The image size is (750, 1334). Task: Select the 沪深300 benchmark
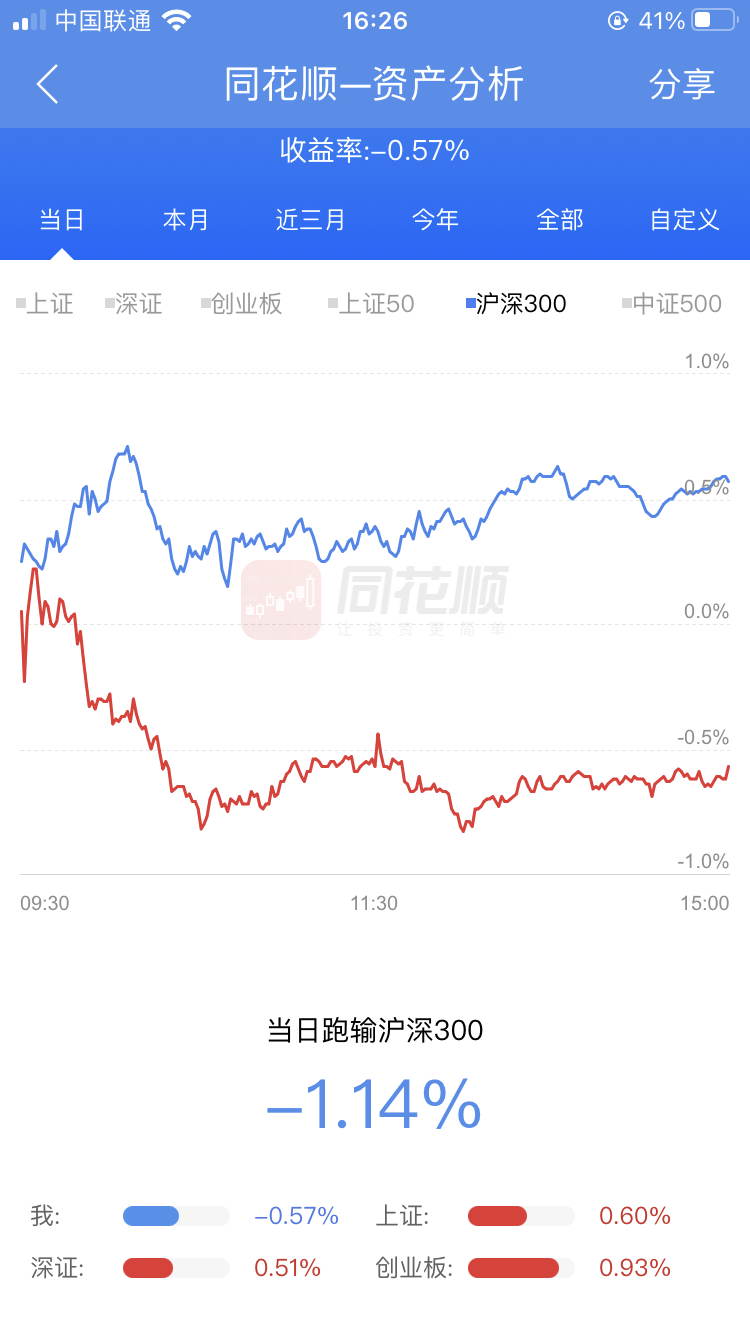point(517,304)
